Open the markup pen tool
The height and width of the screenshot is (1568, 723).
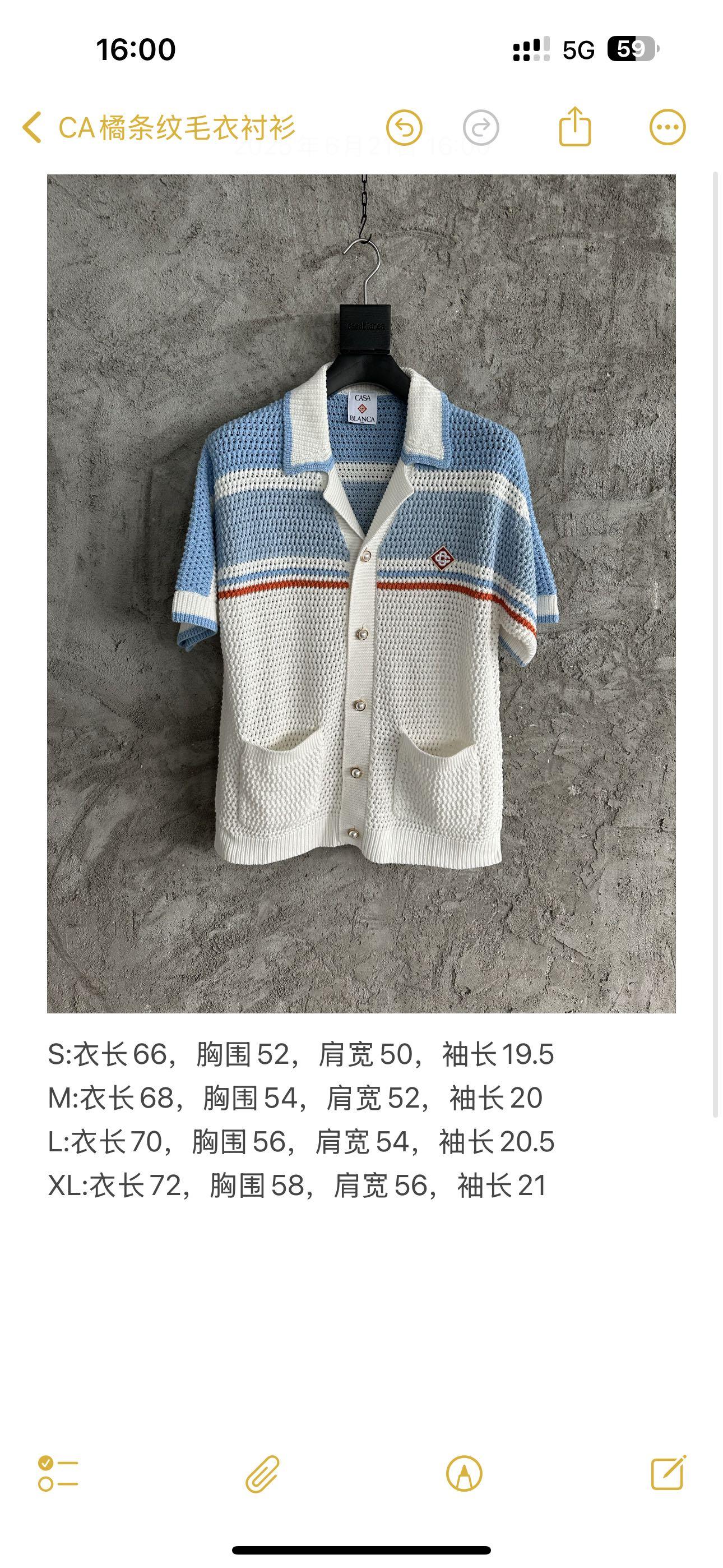pyautogui.click(x=464, y=1474)
